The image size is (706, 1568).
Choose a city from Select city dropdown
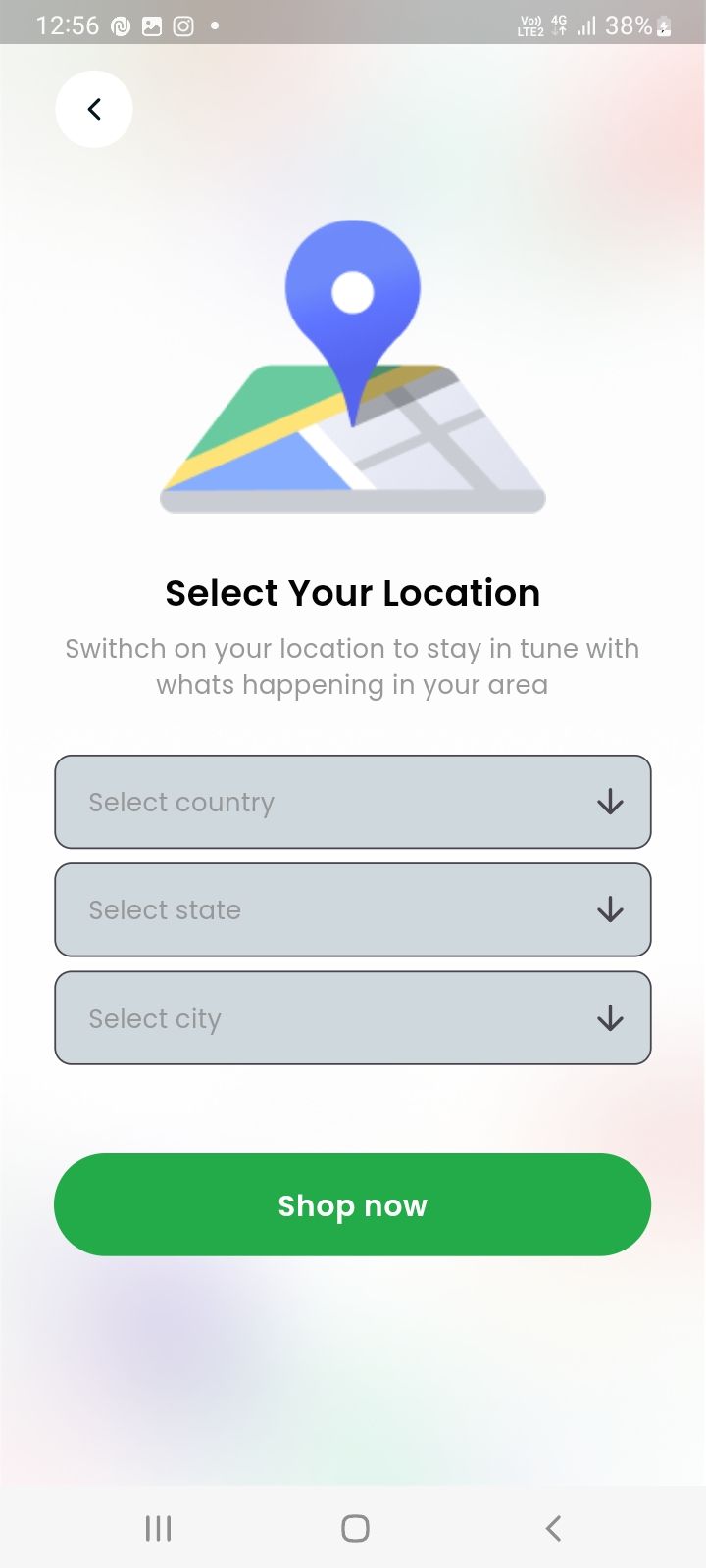353,1018
